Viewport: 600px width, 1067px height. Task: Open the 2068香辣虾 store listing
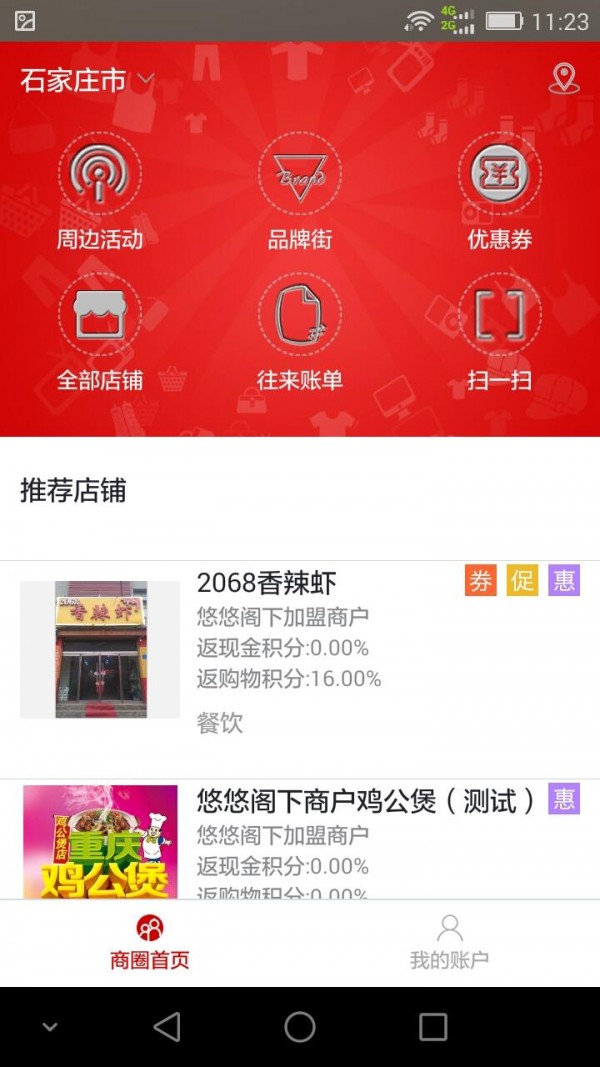(x=300, y=650)
